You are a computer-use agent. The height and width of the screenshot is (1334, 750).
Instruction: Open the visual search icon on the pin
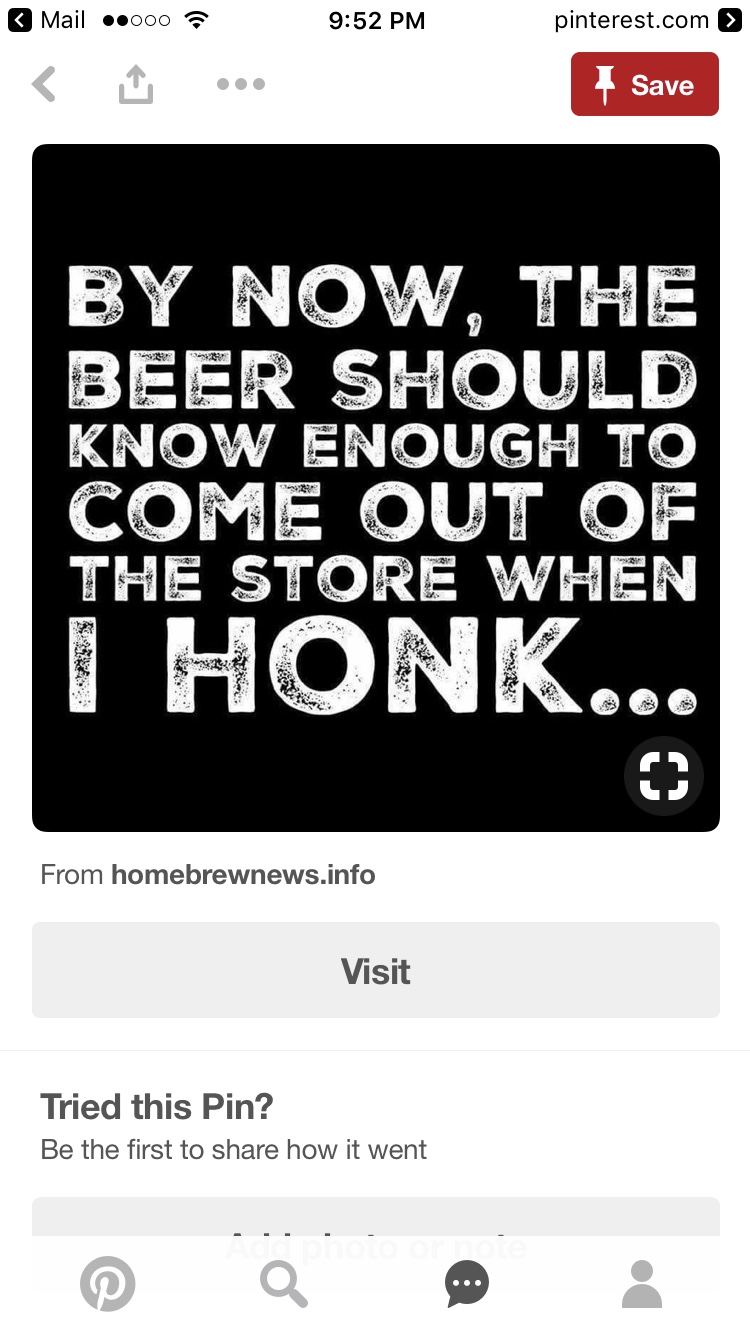tap(663, 775)
